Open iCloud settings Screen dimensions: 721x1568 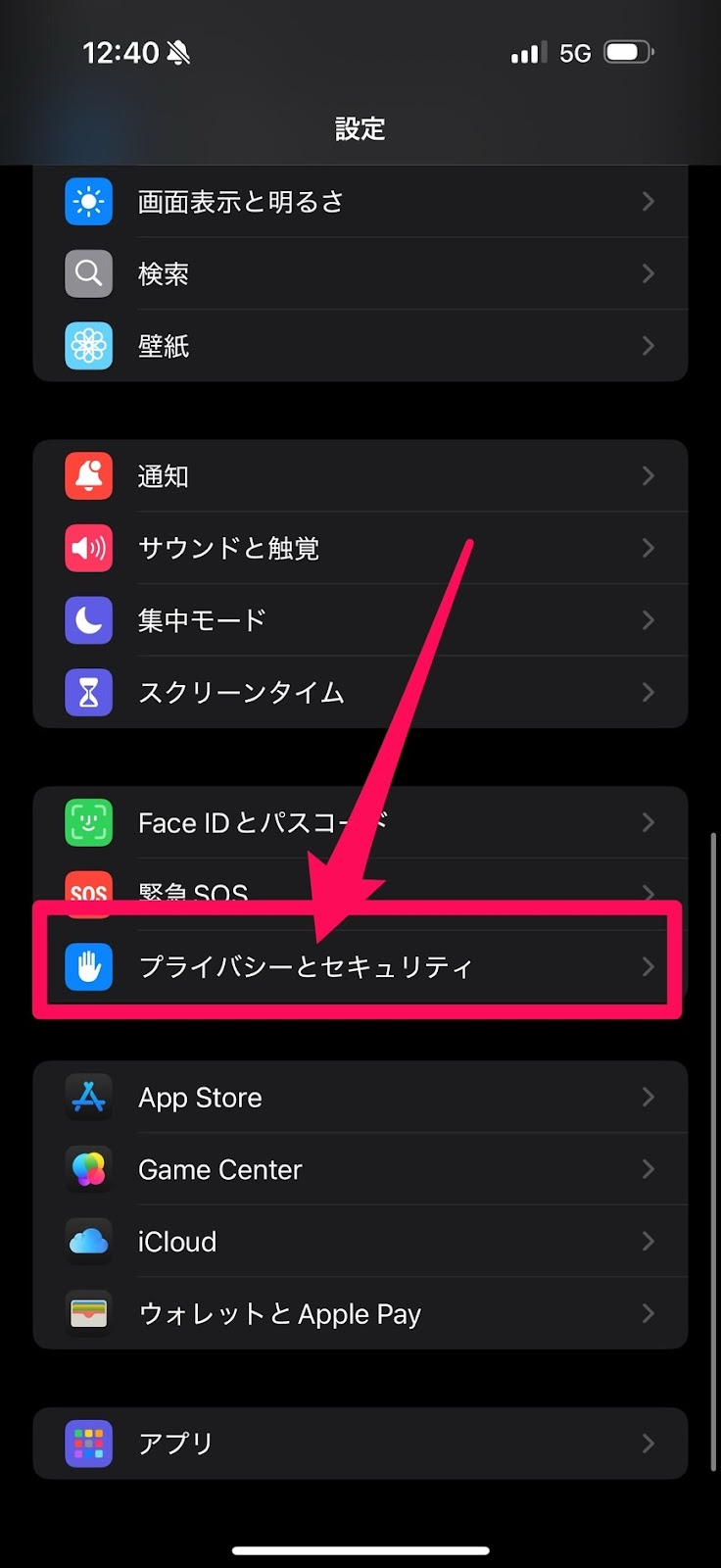click(360, 1242)
